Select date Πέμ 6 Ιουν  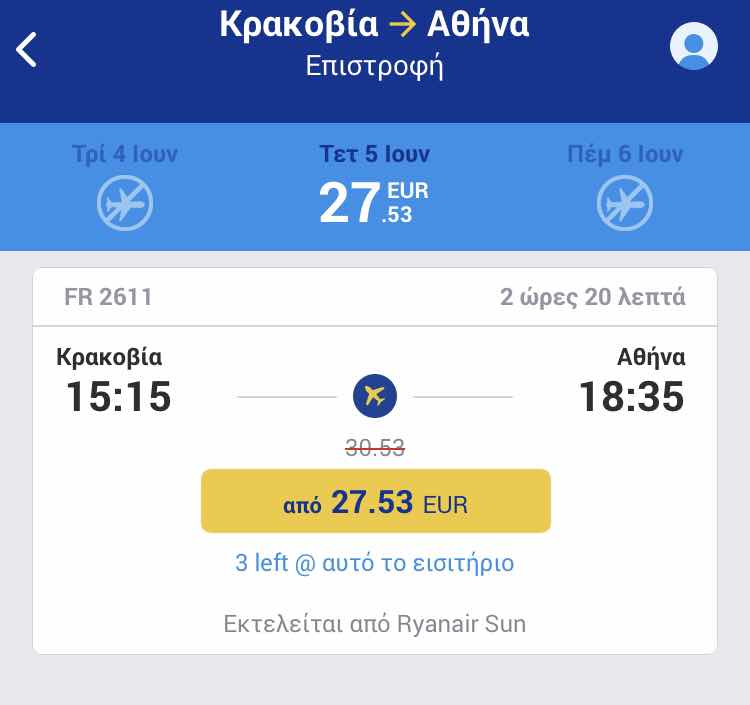625,187
